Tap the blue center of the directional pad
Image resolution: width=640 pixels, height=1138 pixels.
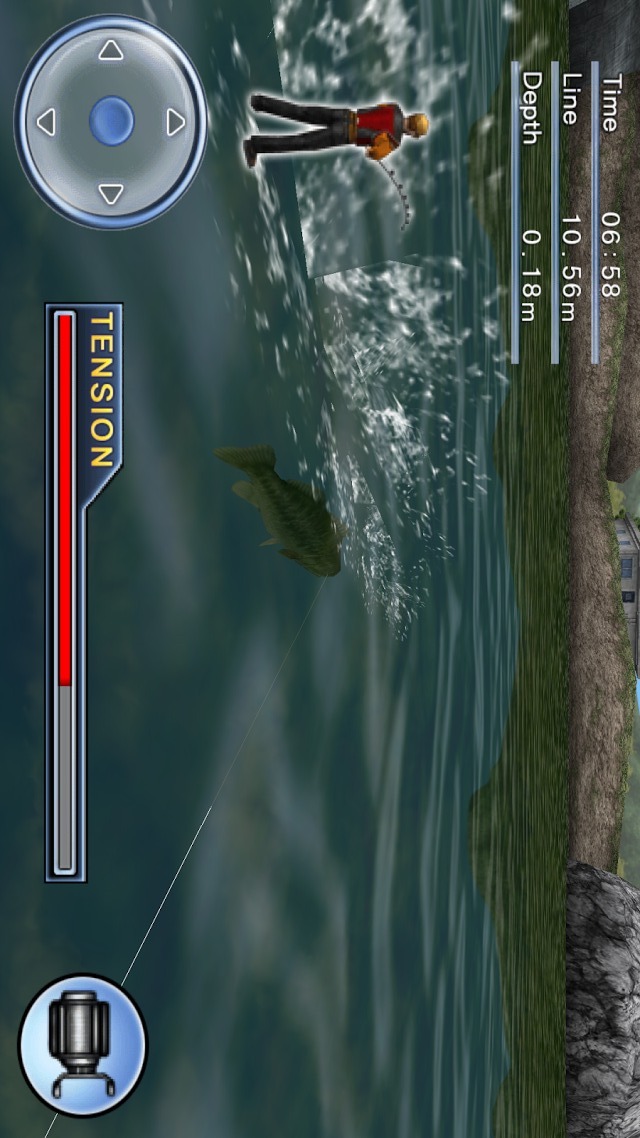(x=111, y=120)
